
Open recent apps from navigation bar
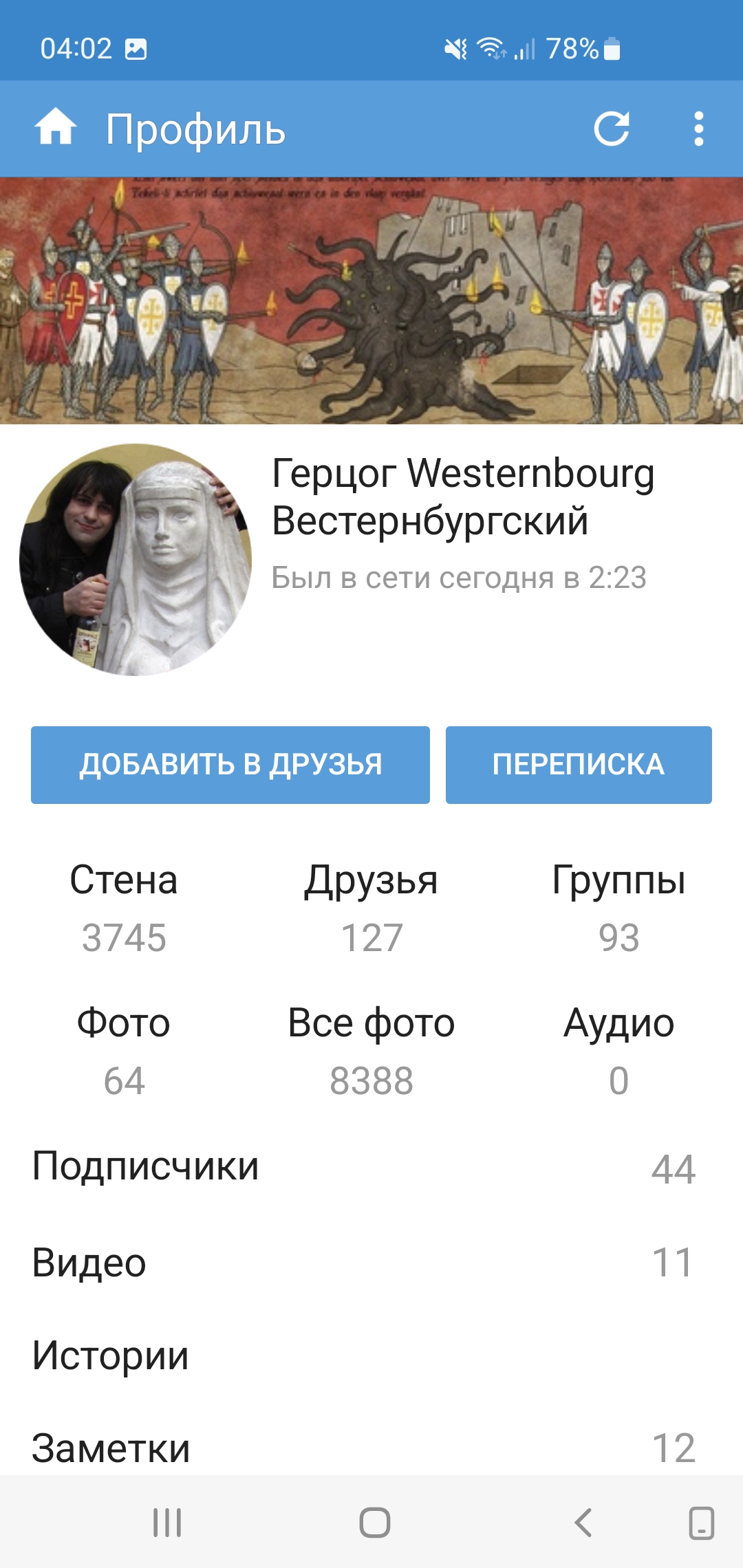coord(167,1523)
